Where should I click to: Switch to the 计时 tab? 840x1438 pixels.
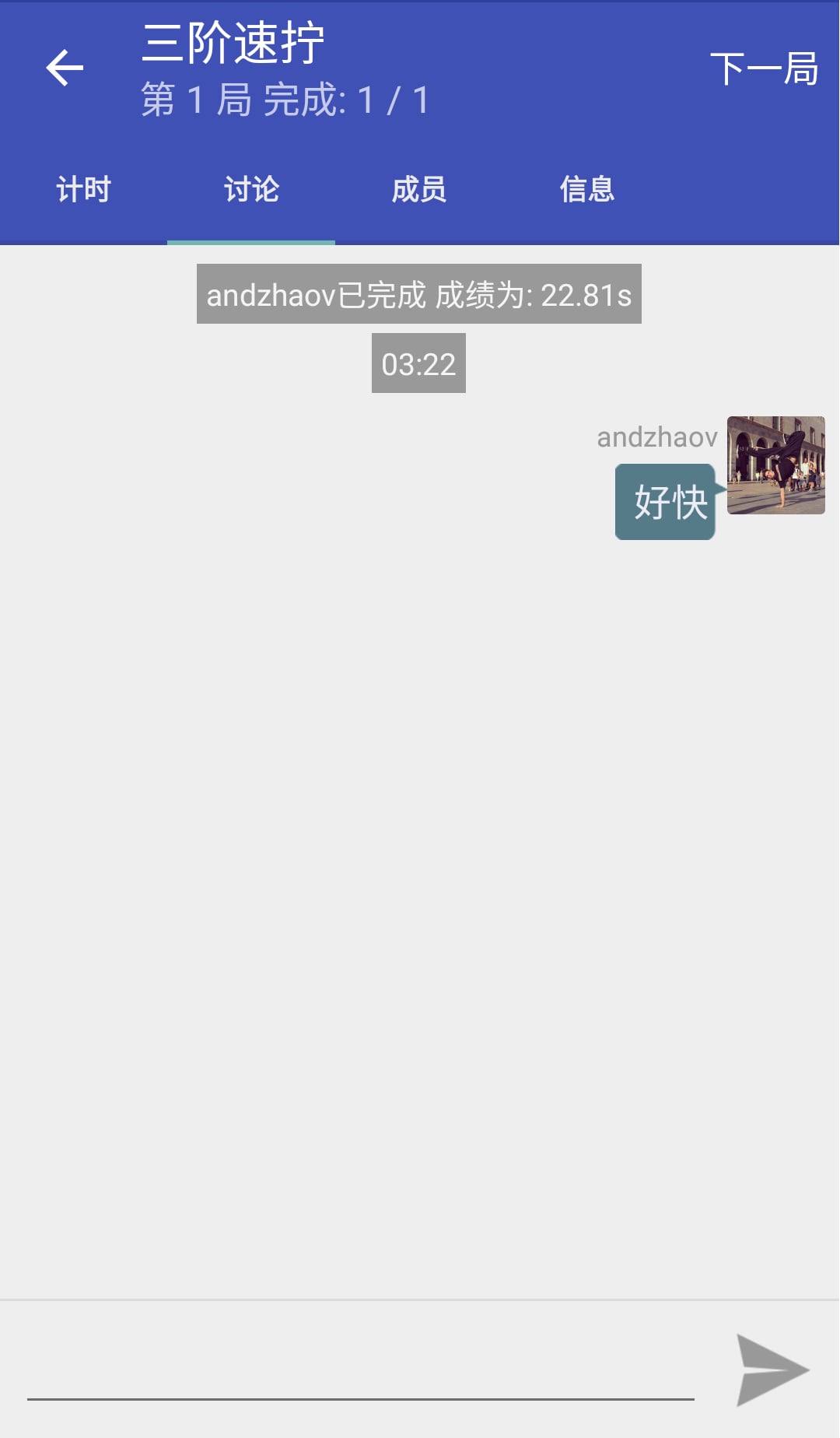tap(84, 189)
